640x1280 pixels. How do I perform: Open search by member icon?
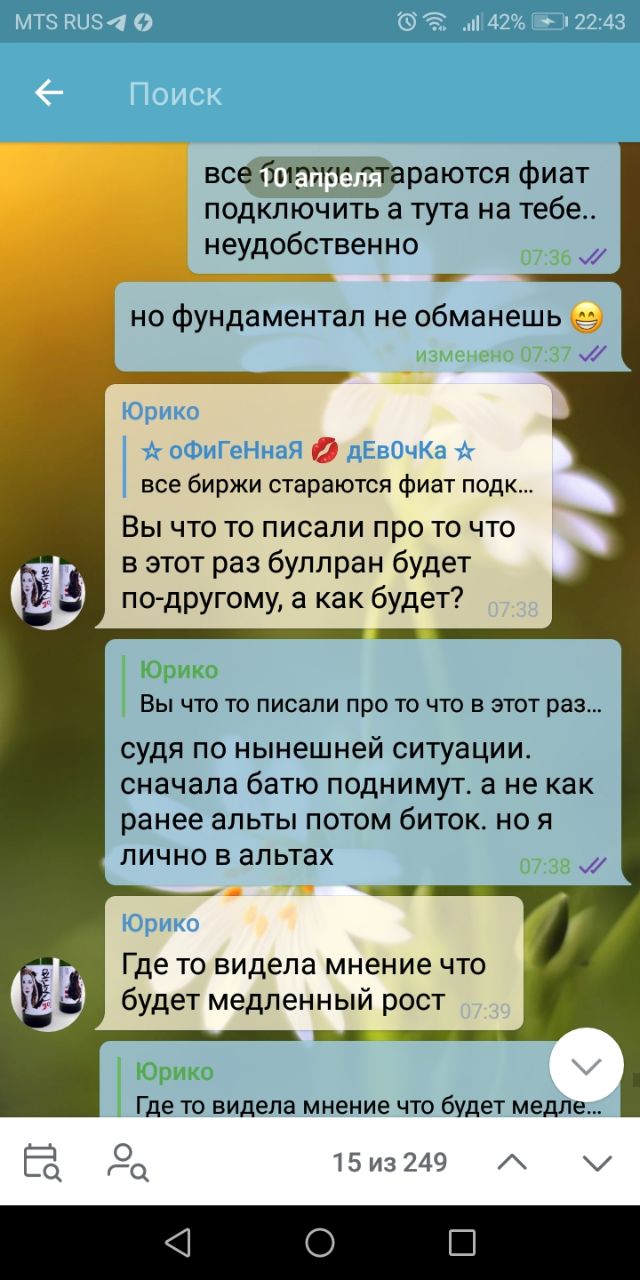128,1162
